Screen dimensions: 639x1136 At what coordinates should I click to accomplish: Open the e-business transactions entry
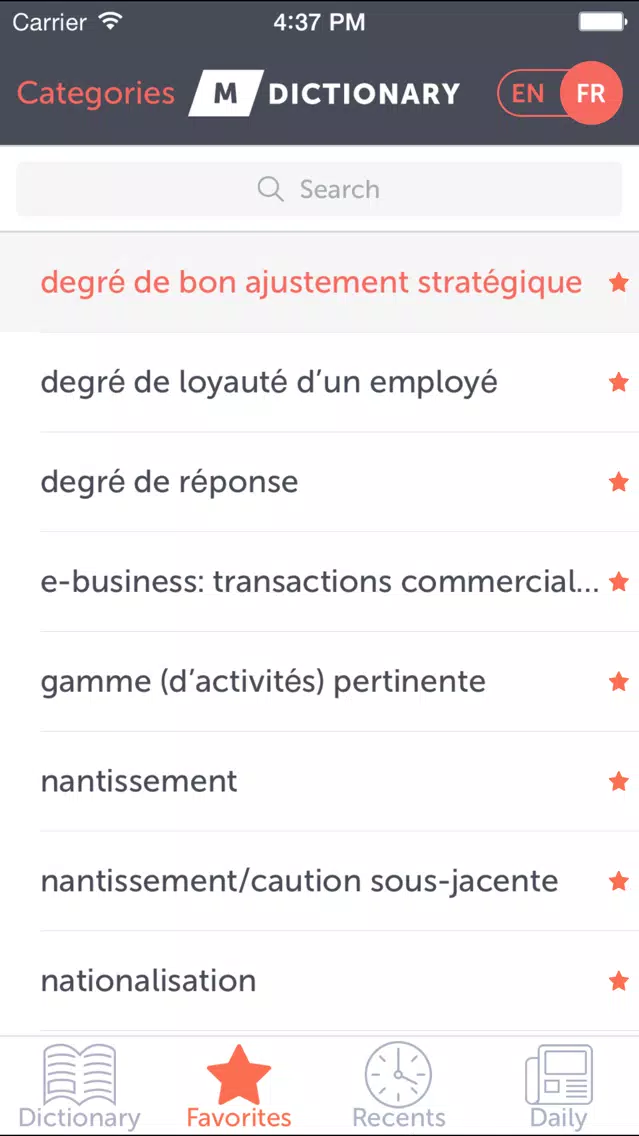coord(320,582)
